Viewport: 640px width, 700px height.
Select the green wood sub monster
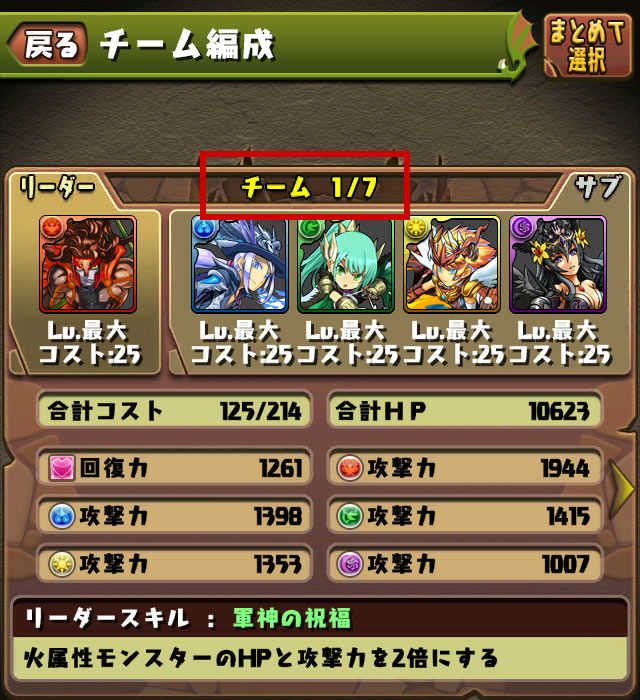[x=346, y=264]
